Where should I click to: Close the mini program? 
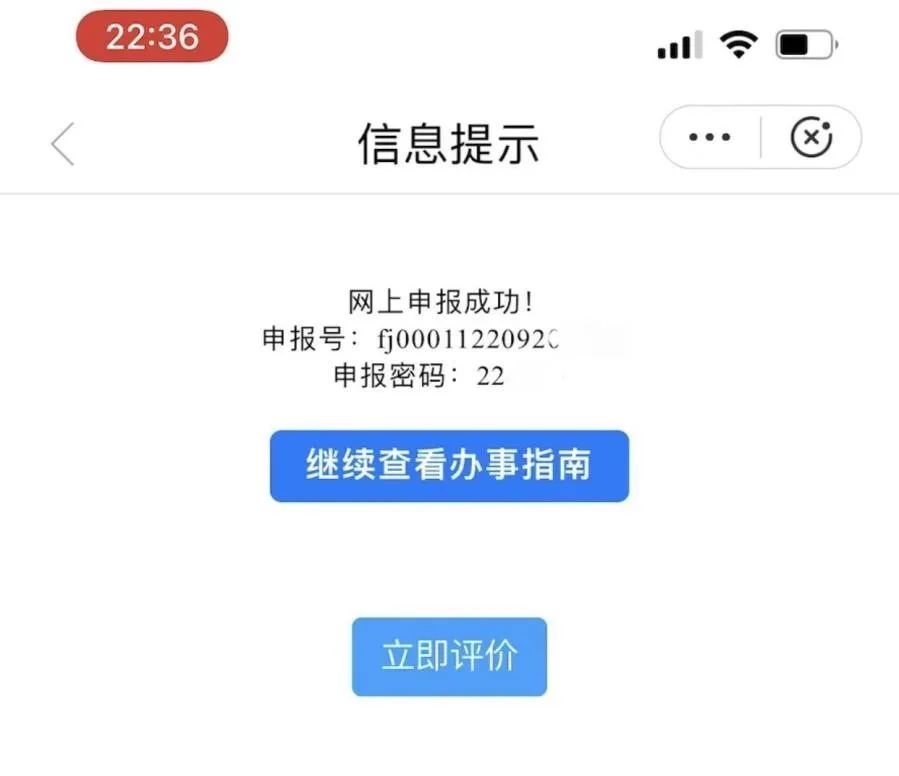click(x=811, y=138)
